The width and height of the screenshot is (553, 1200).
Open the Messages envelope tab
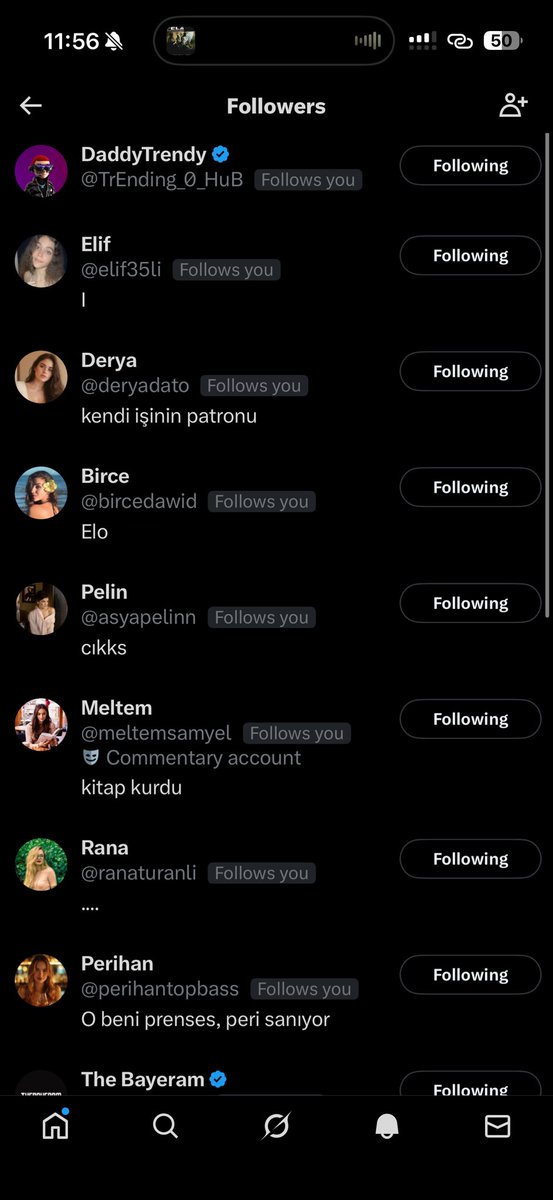point(497,1127)
